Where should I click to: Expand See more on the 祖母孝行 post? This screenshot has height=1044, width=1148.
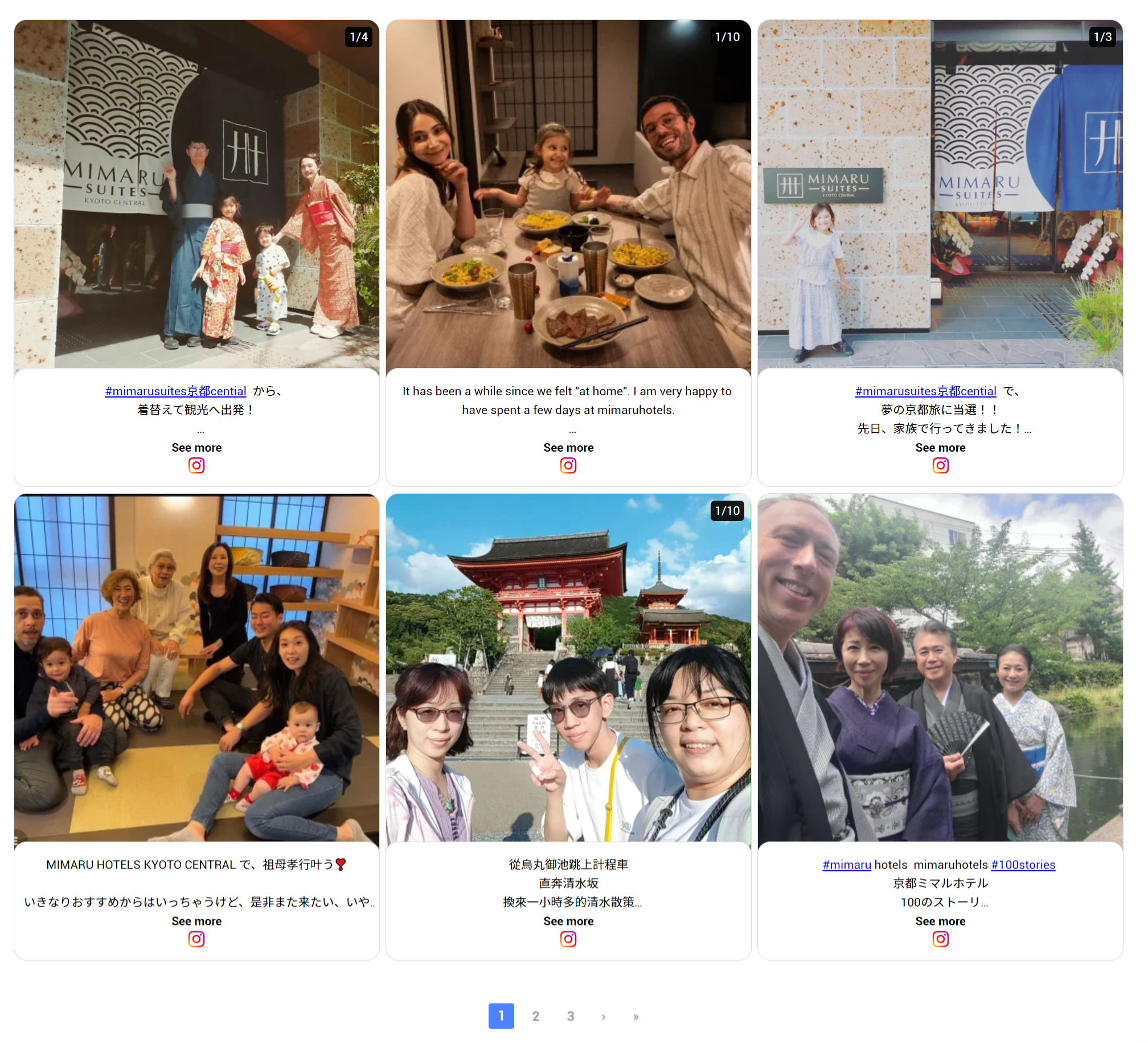tap(196, 921)
